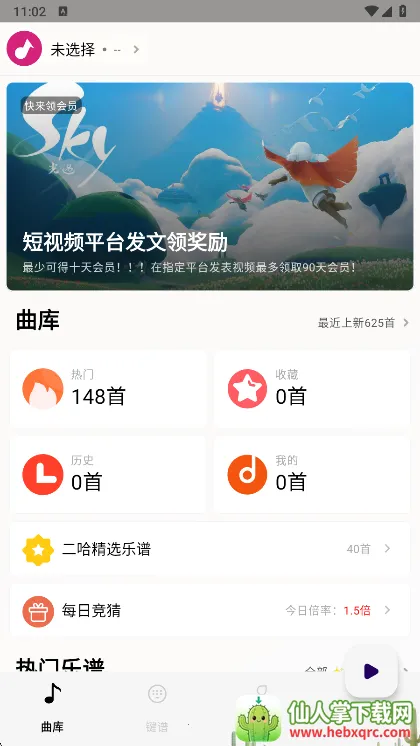View 最近上新625首 list

pyautogui.click(x=363, y=323)
